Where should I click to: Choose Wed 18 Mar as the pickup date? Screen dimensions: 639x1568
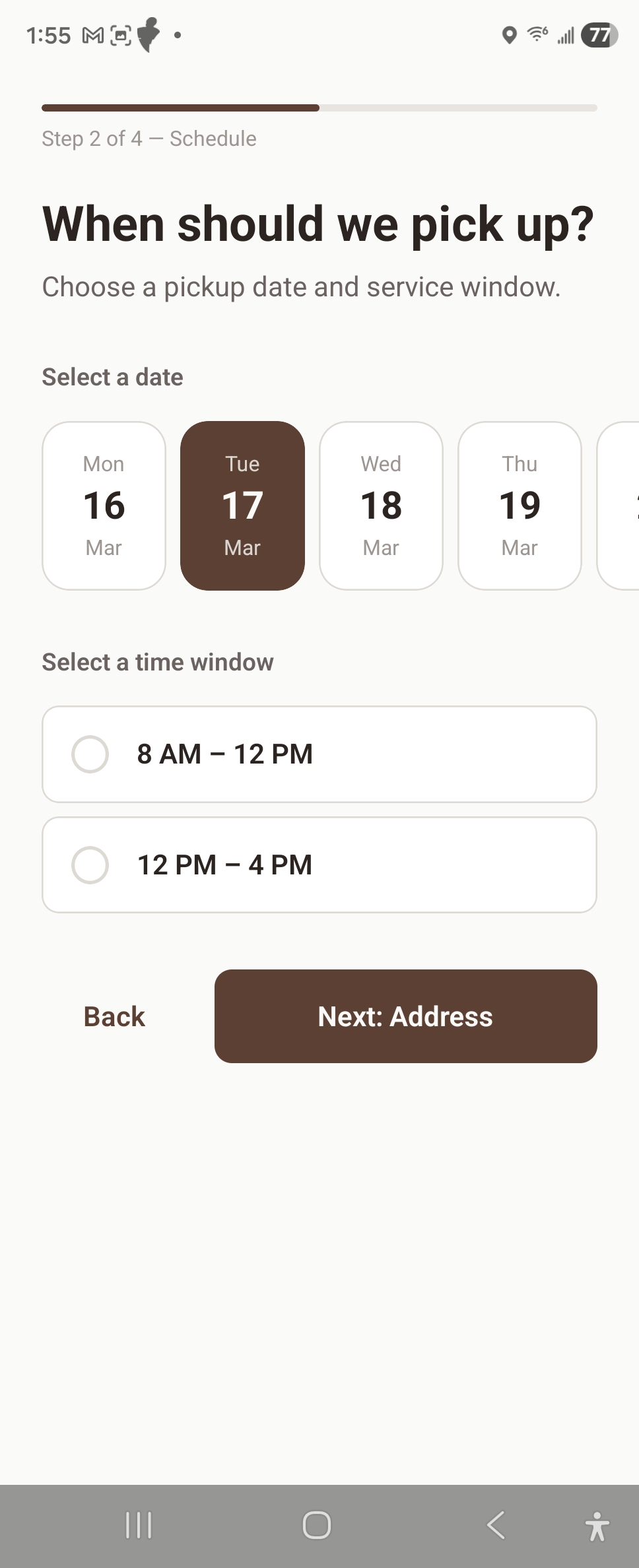click(x=381, y=505)
